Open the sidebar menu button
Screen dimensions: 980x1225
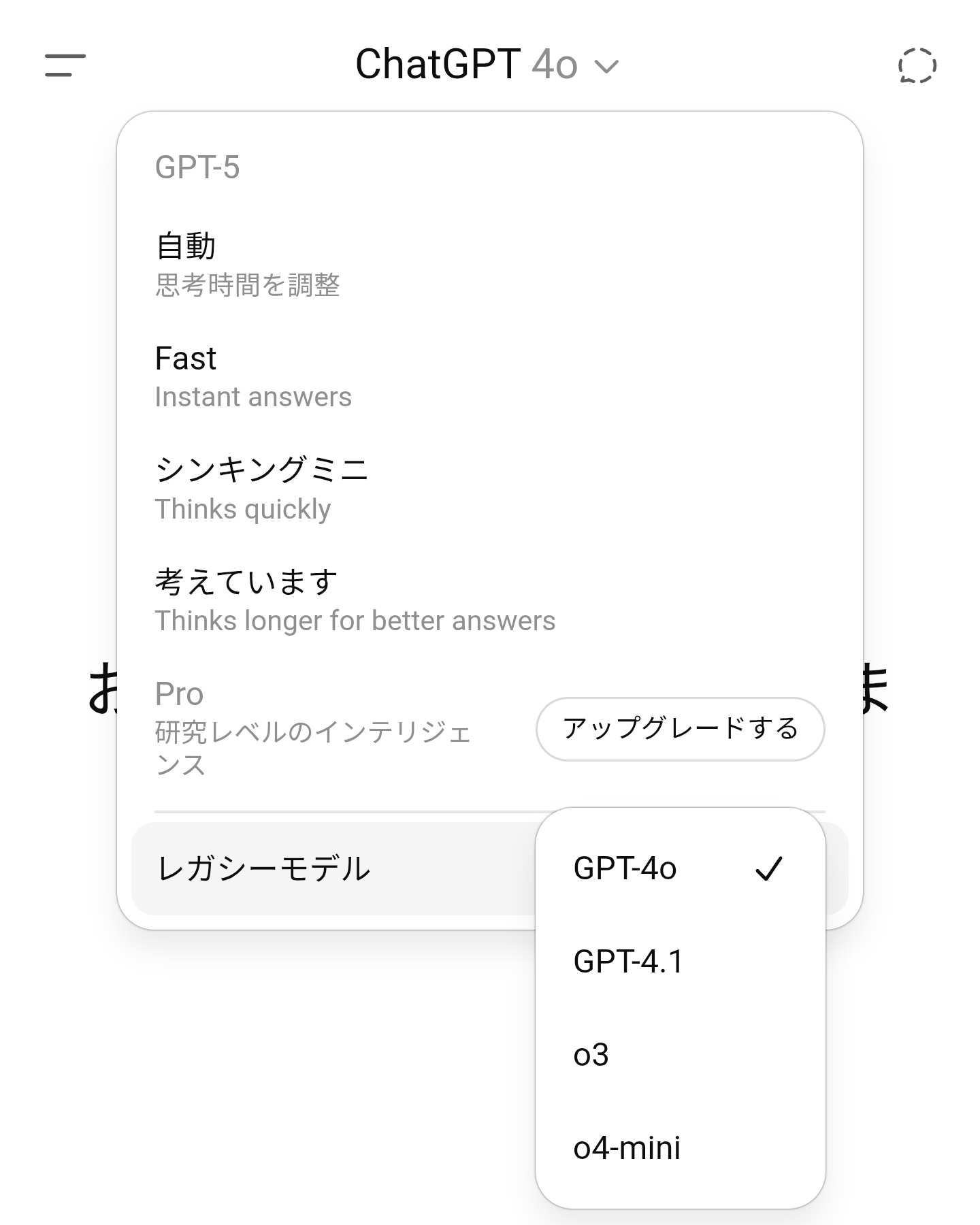[x=65, y=65]
